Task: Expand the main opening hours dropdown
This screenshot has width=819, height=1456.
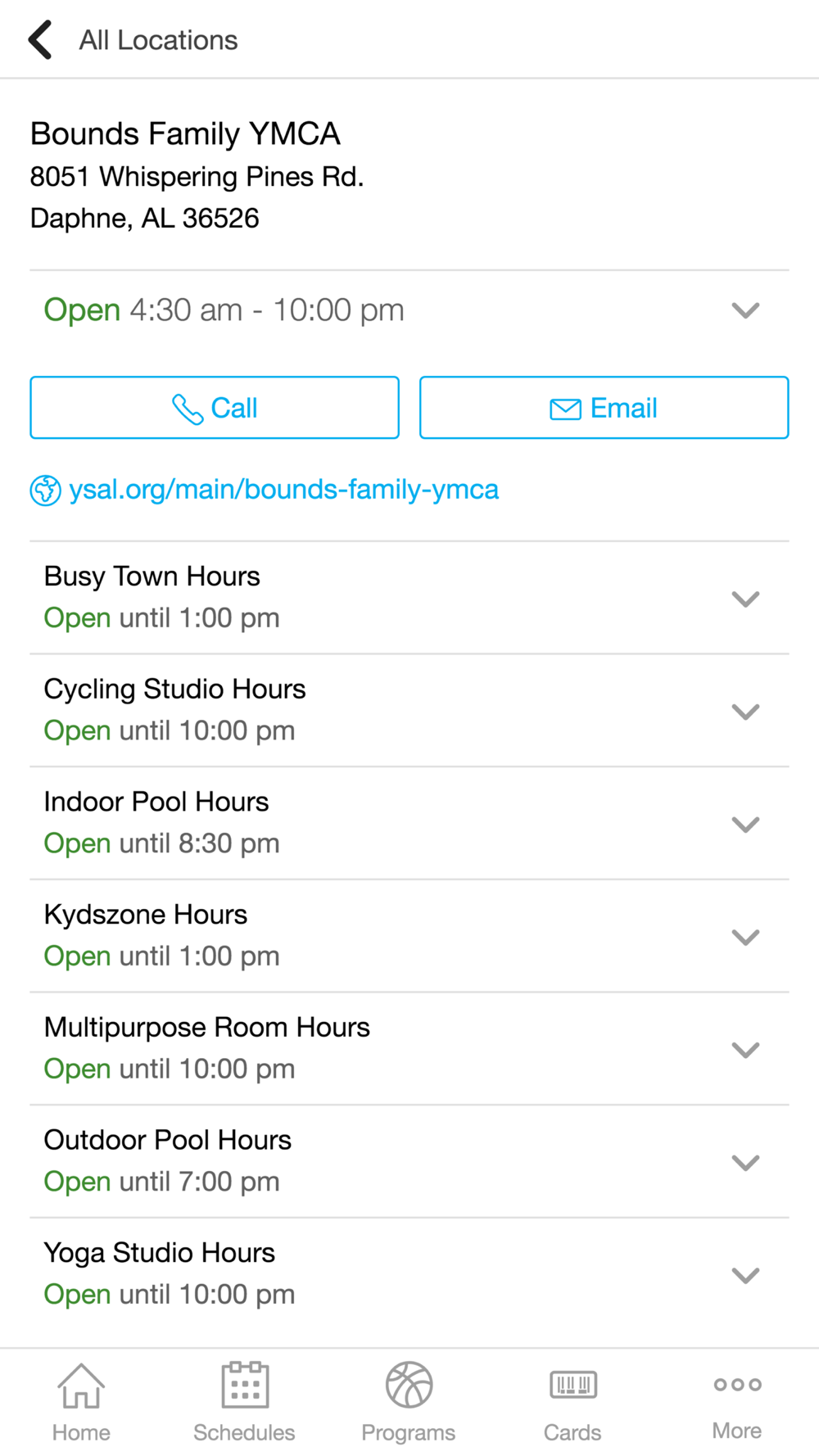Action: [409, 310]
